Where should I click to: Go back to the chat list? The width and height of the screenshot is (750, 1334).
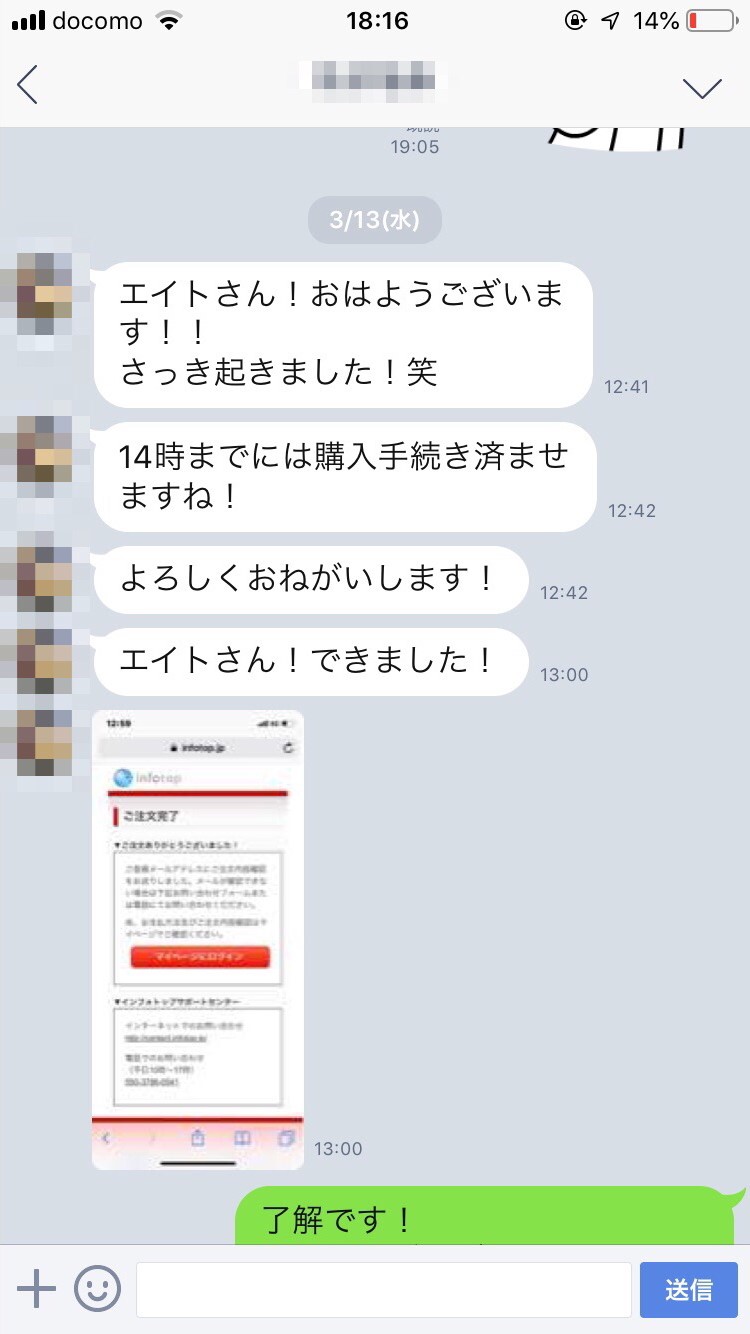coord(28,86)
